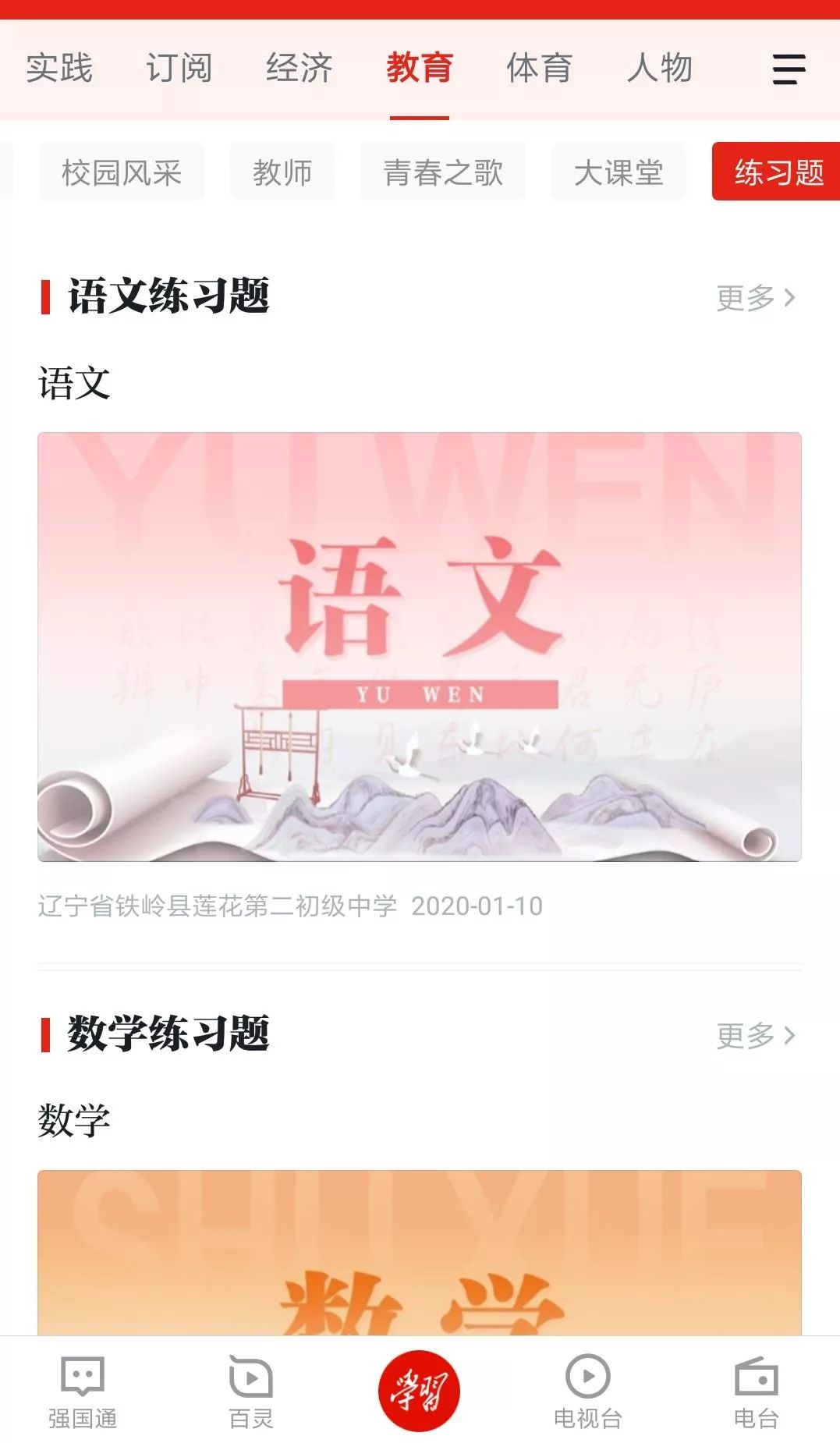Open the 语文 exercise card

tap(420, 646)
